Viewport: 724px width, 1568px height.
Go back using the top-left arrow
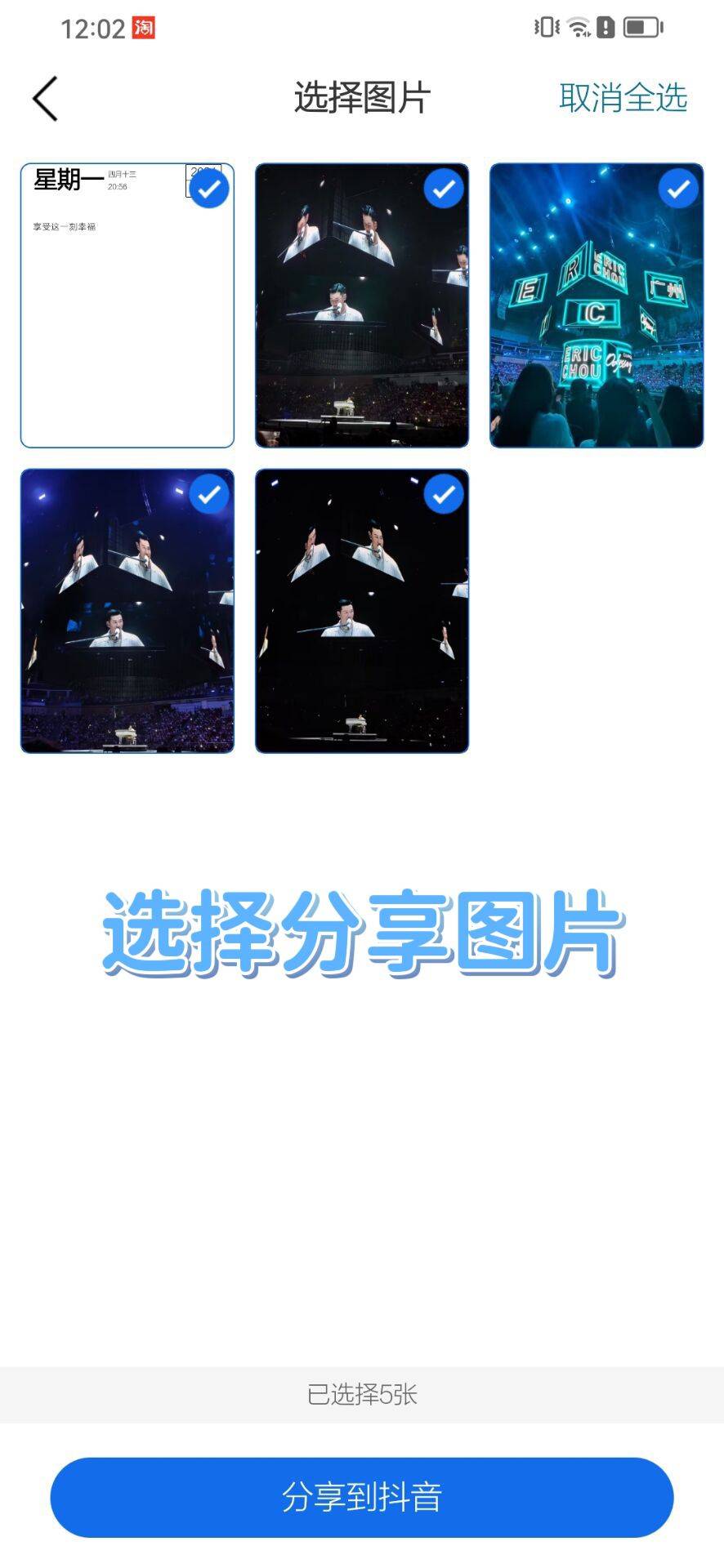click(46, 99)
